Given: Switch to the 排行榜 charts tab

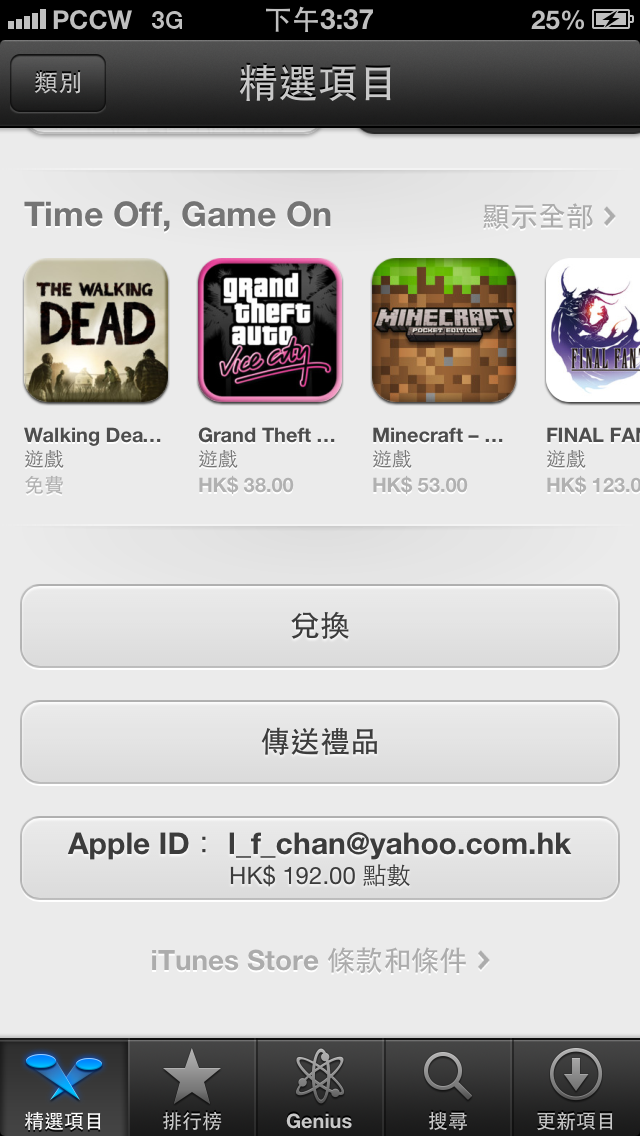Looking at the screenshot, I should [x=192, y=1088].
